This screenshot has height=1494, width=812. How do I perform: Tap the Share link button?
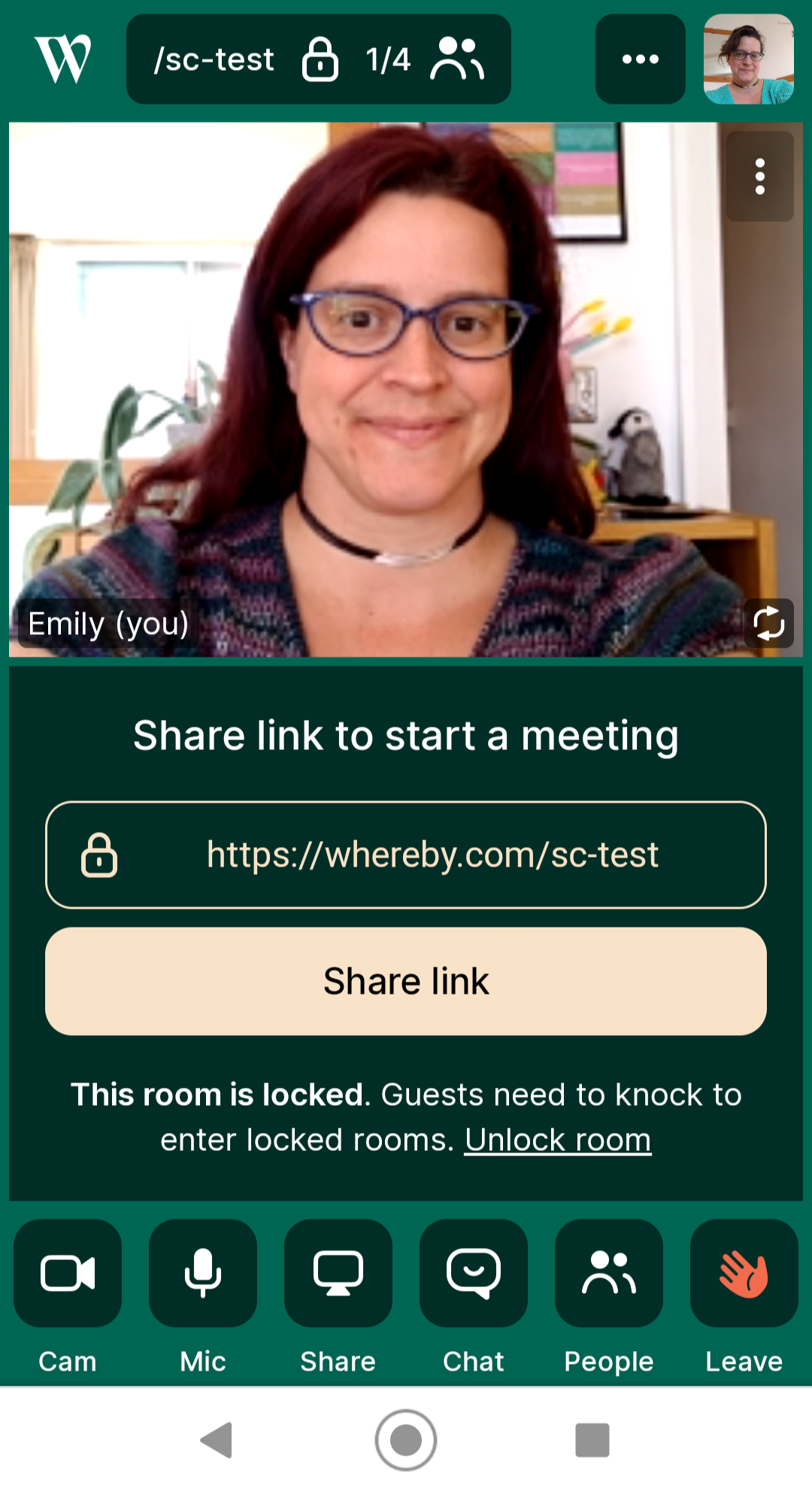(x=406, y=981)
